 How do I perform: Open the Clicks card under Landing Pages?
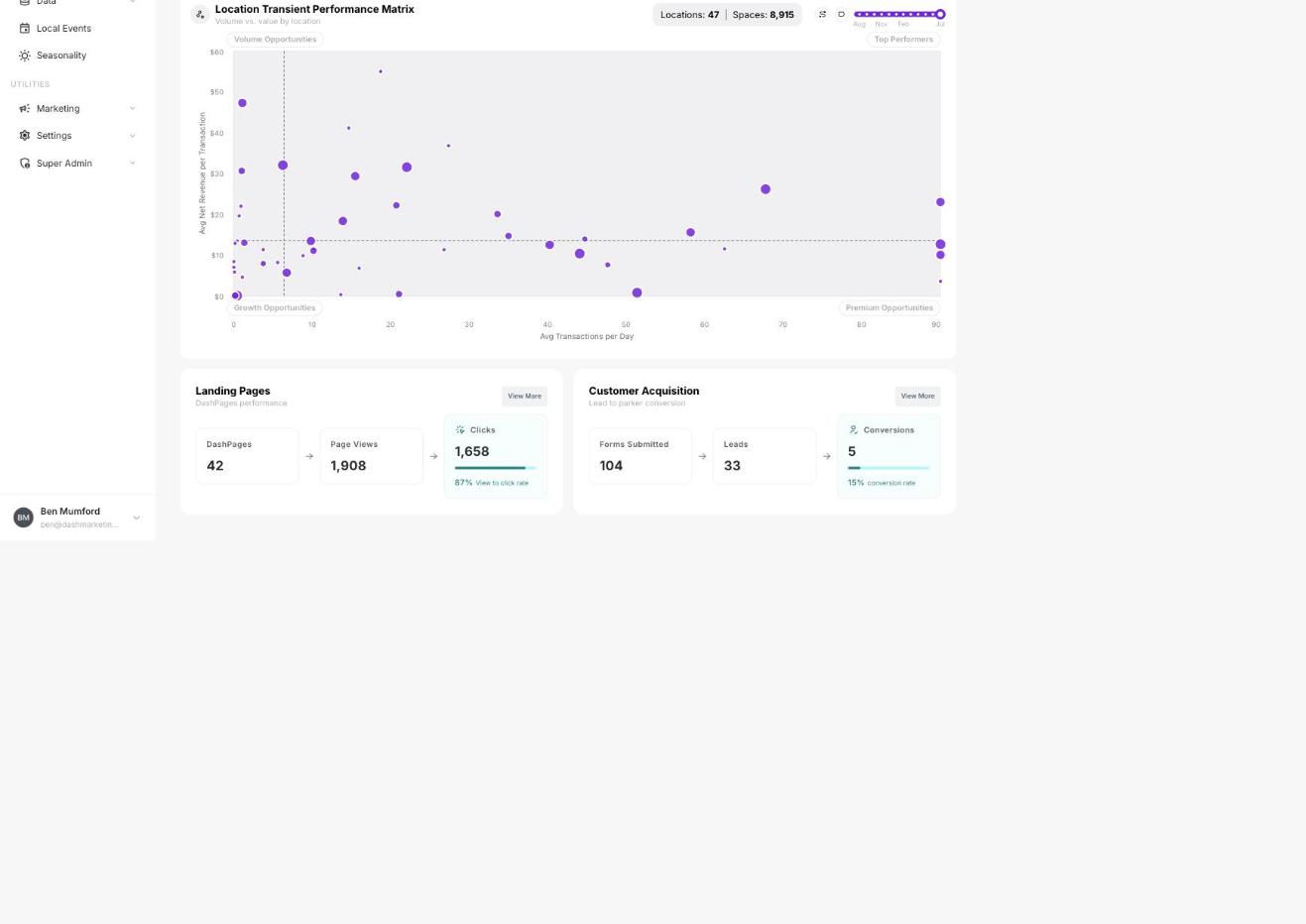496,456
